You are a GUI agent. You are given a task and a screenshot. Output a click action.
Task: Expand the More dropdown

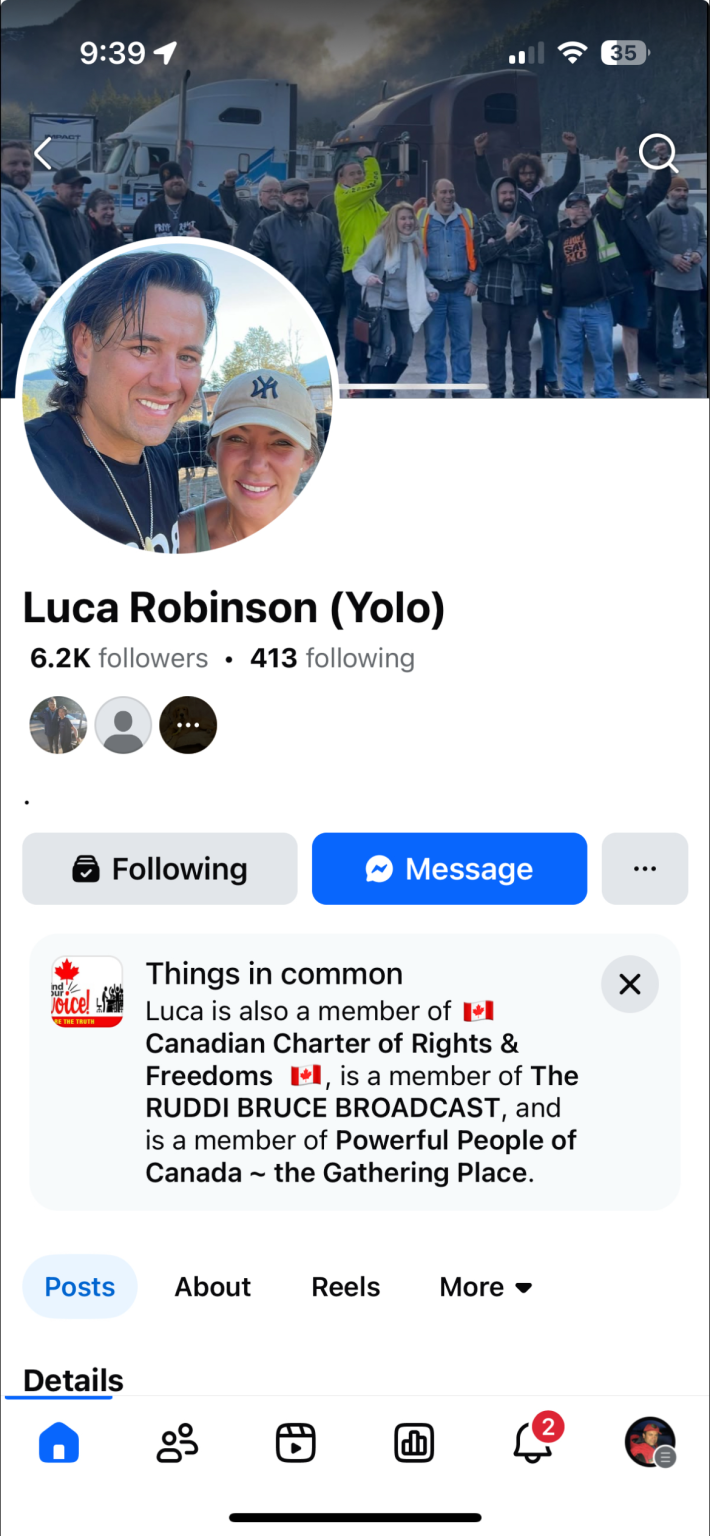[486, 1287]
